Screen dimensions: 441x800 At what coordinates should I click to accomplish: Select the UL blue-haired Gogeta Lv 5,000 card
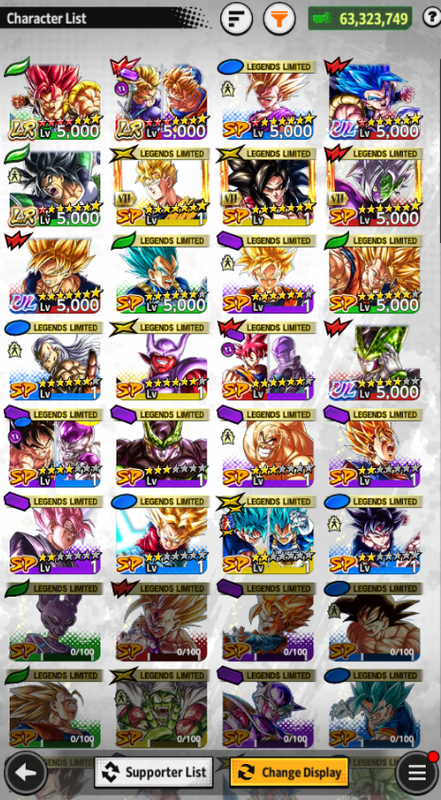pyautogui.click(x=374, y=101)
